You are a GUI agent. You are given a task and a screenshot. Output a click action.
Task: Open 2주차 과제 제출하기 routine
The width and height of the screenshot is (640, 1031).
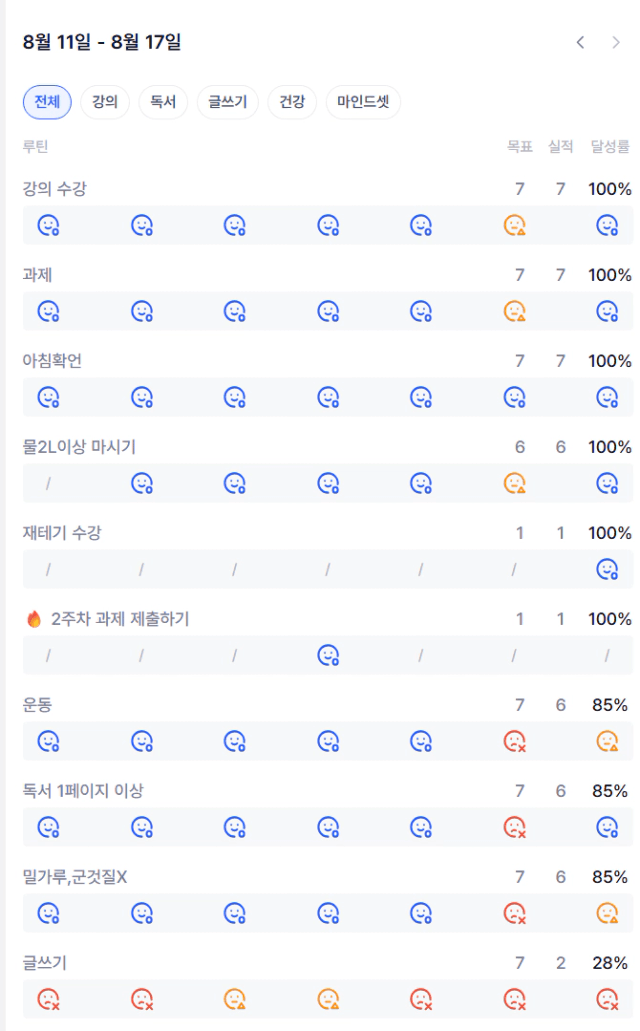[x=120, y=619]
